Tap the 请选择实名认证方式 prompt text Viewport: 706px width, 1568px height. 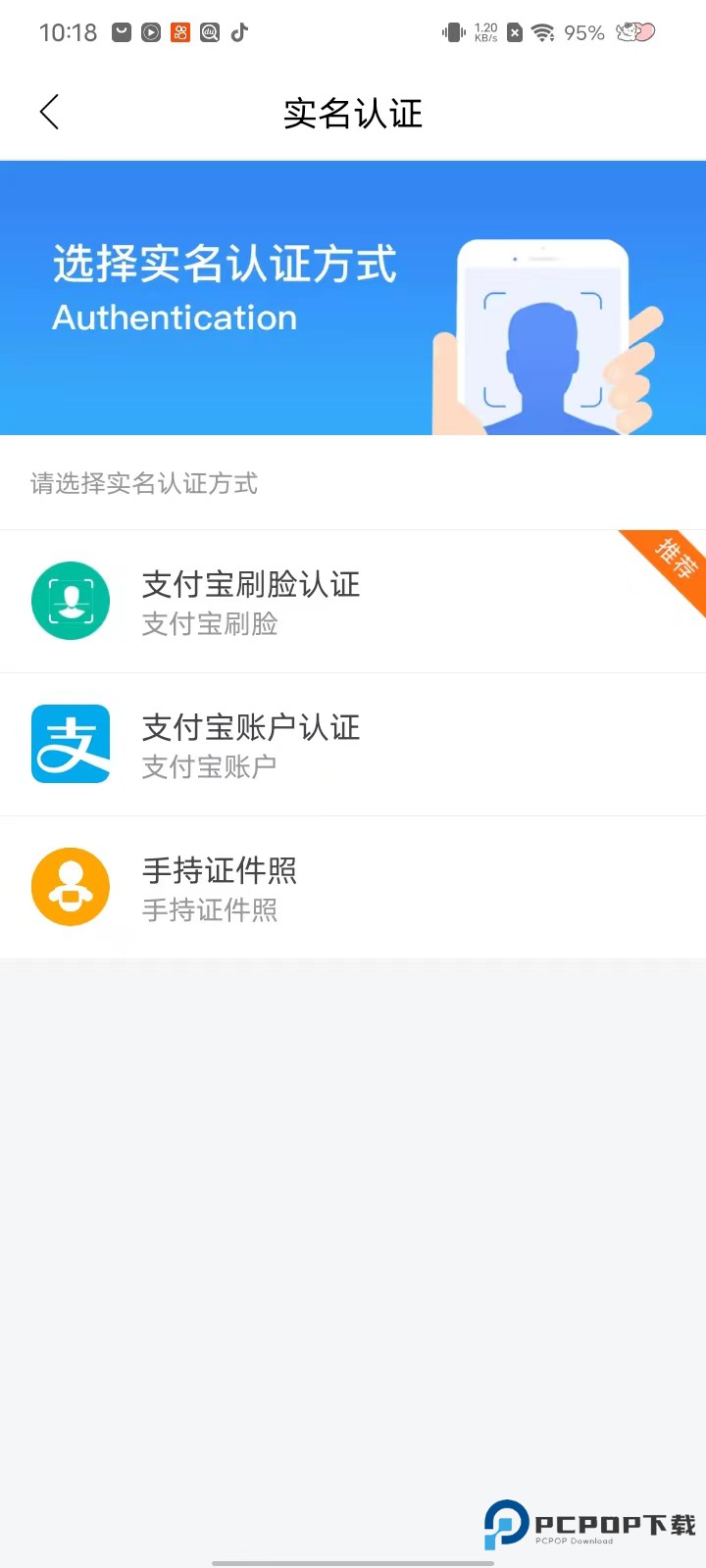pyautogui.click(x=143, y=483)
